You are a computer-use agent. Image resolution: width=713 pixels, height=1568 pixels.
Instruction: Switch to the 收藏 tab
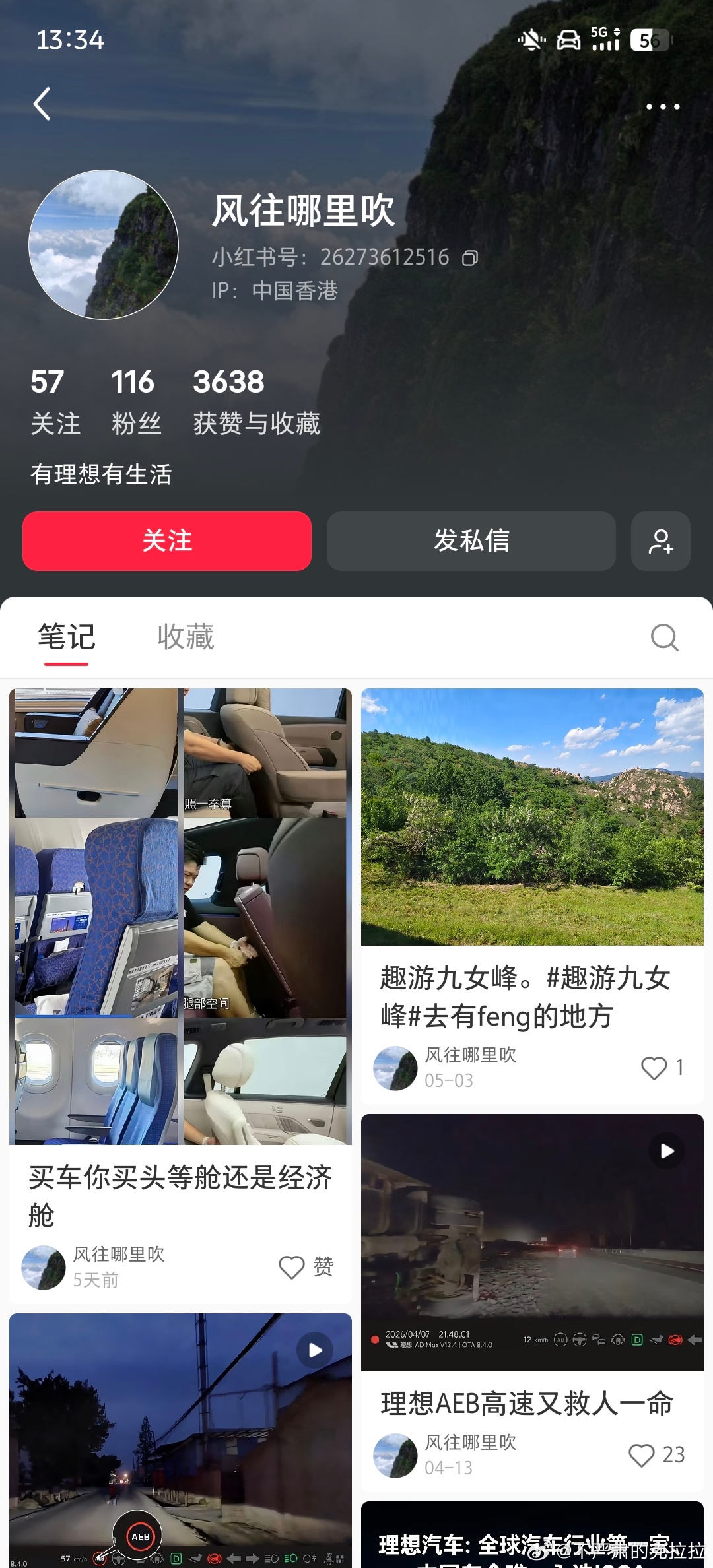coord(186,637)
